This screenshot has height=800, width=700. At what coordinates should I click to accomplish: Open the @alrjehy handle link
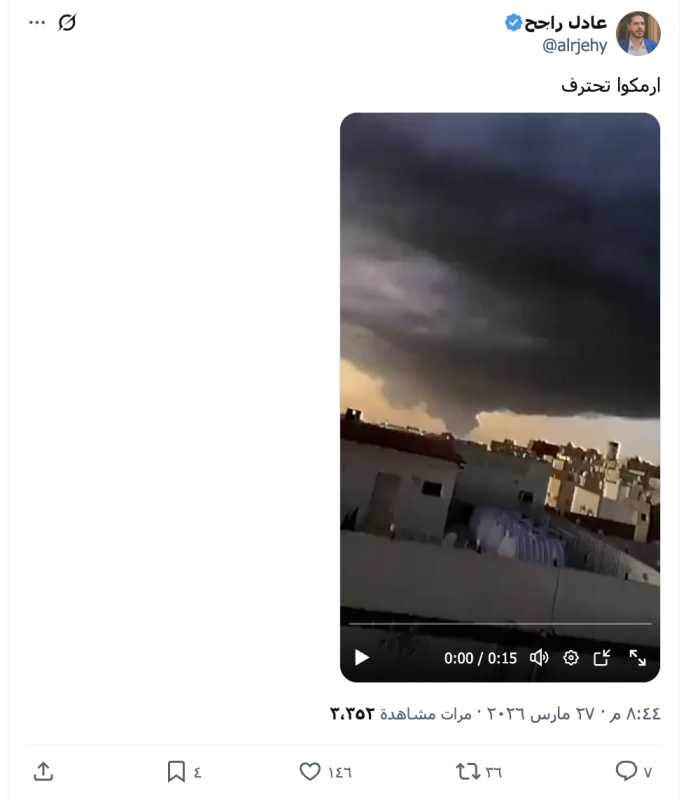pos(574,45)
